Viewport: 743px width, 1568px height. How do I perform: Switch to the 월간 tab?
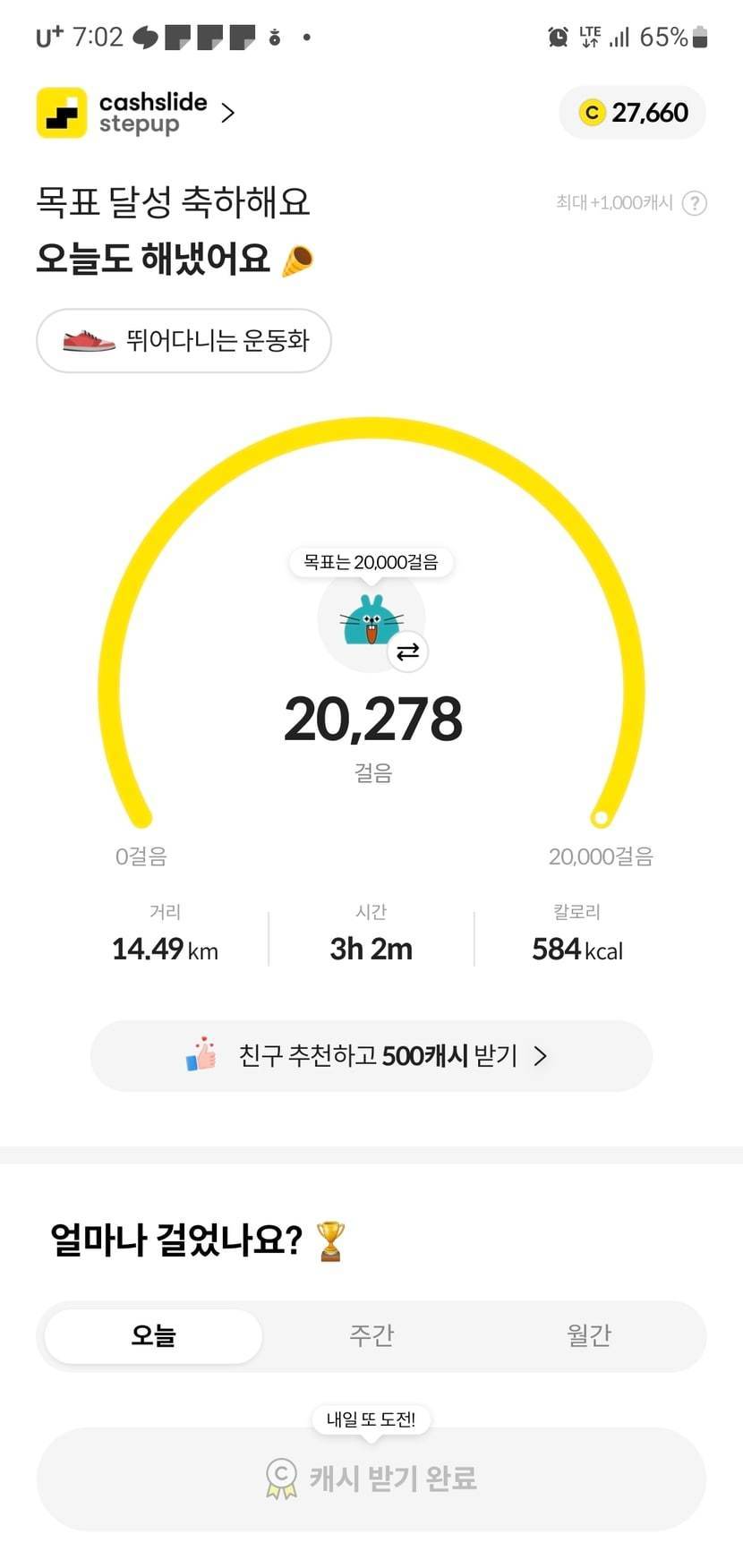click(x=588, y=1335)
